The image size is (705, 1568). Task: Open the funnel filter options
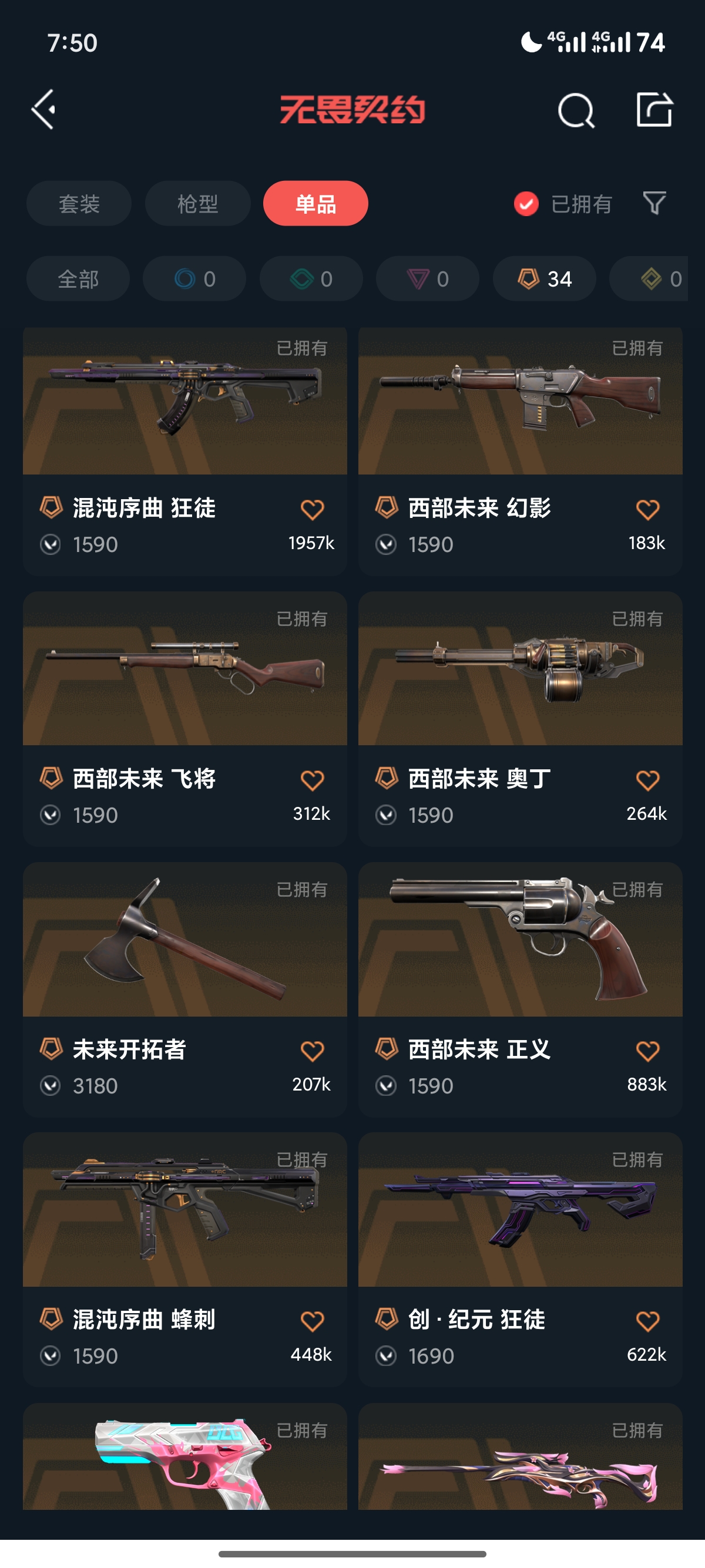[654, 203]
